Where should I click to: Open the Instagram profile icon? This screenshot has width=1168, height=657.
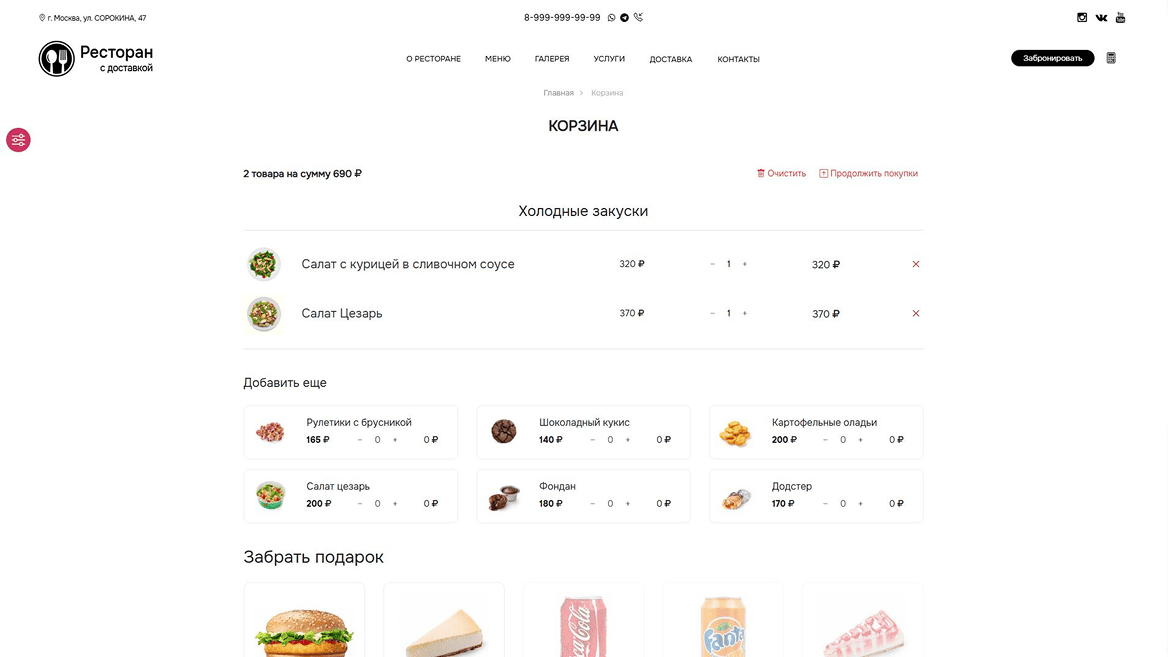(x=1082, y=17)
